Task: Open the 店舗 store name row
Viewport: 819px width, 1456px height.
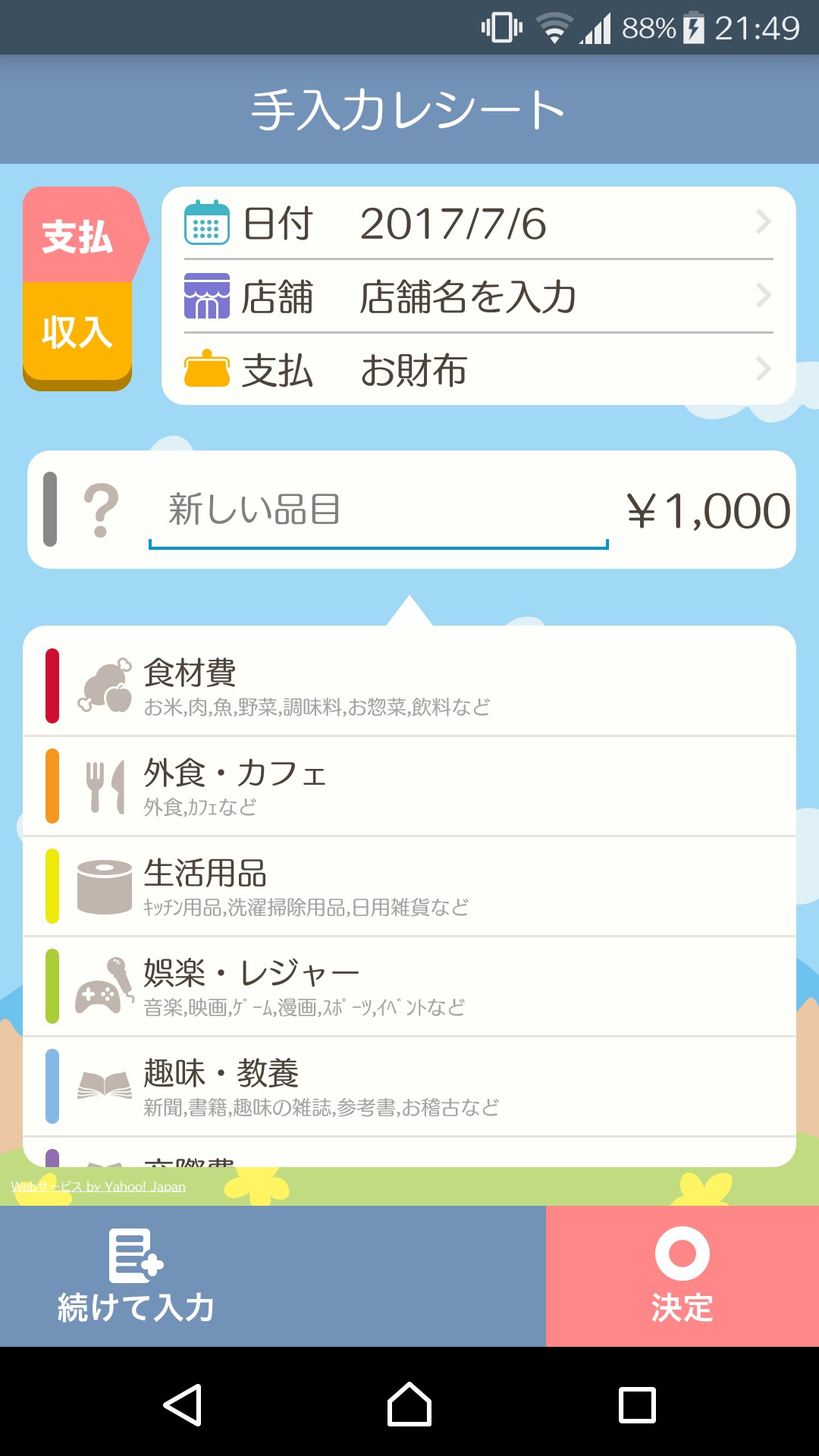Action: [x=478, y=297]
